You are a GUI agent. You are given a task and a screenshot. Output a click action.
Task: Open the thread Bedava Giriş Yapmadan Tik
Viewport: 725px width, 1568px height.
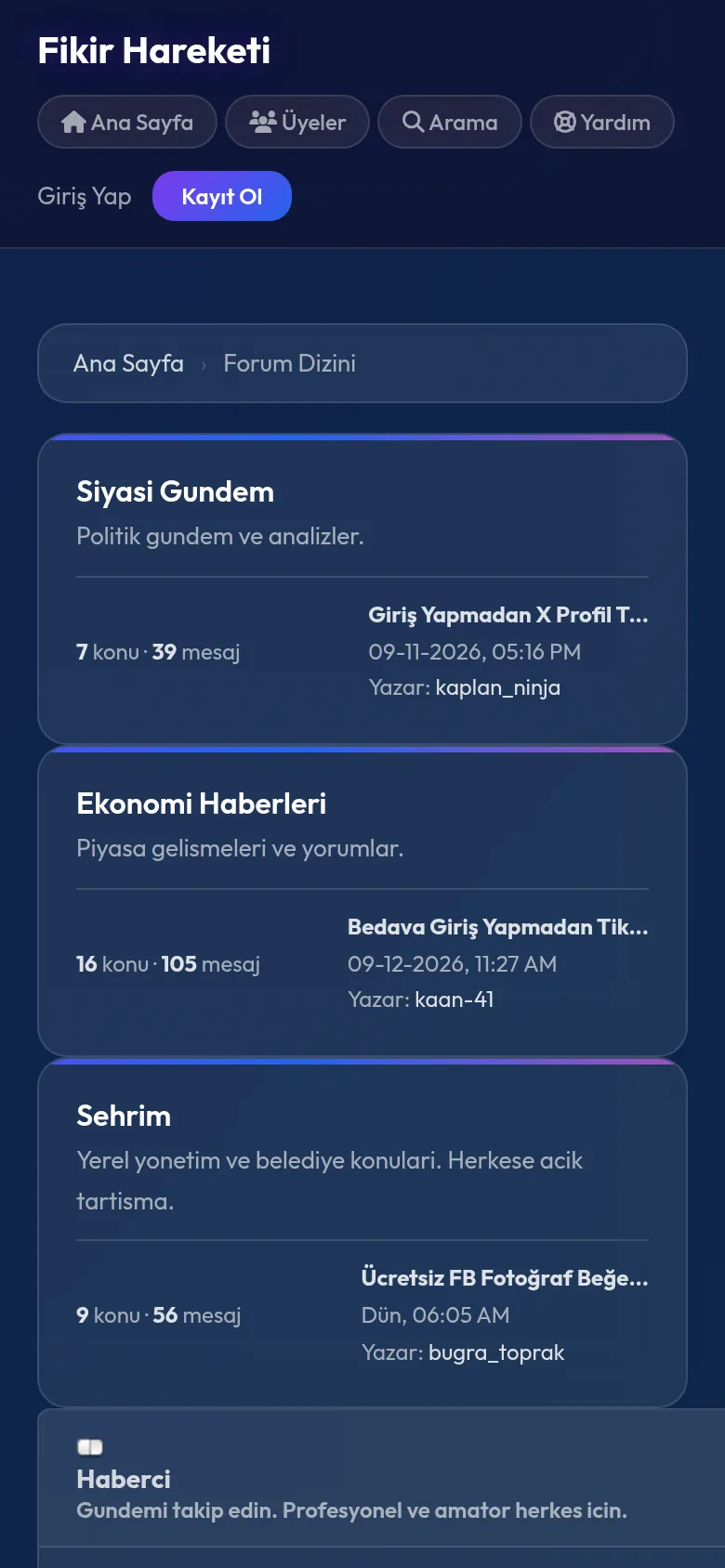click(x=498, y=927)
